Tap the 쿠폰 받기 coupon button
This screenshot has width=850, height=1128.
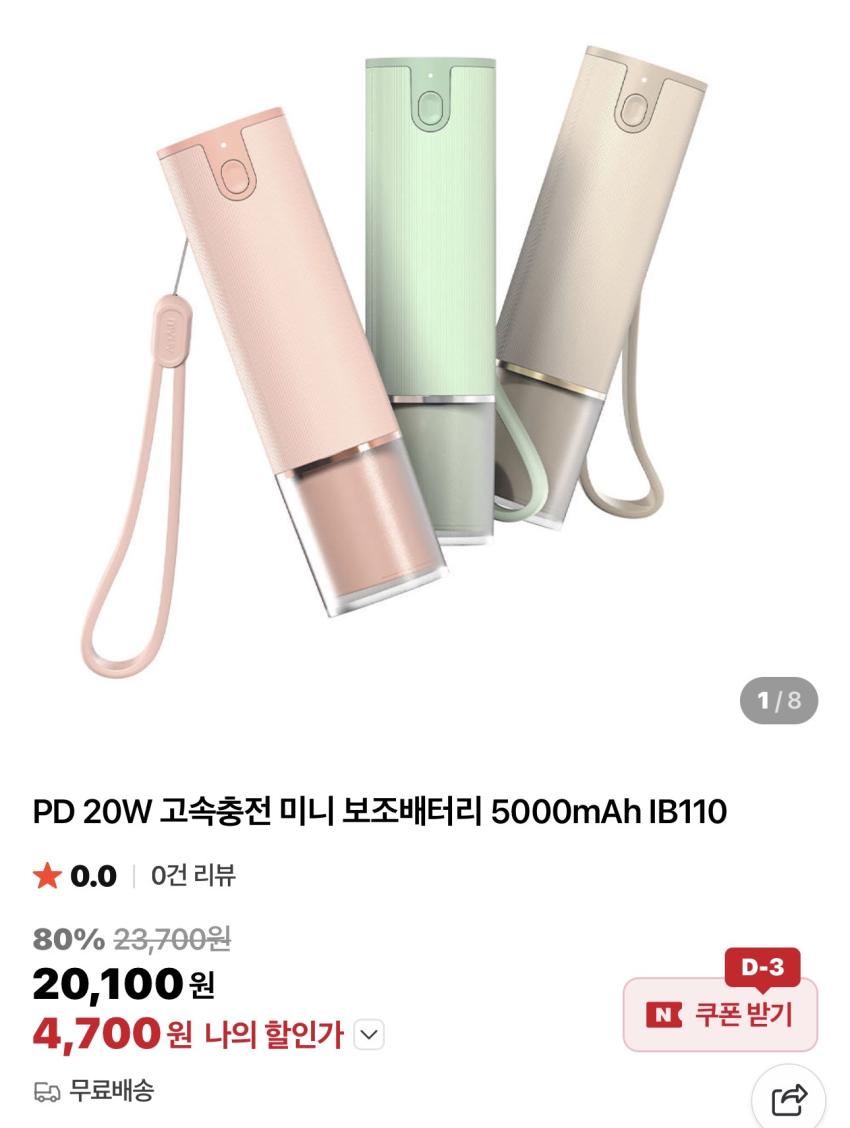click(x=720, y=1015)
